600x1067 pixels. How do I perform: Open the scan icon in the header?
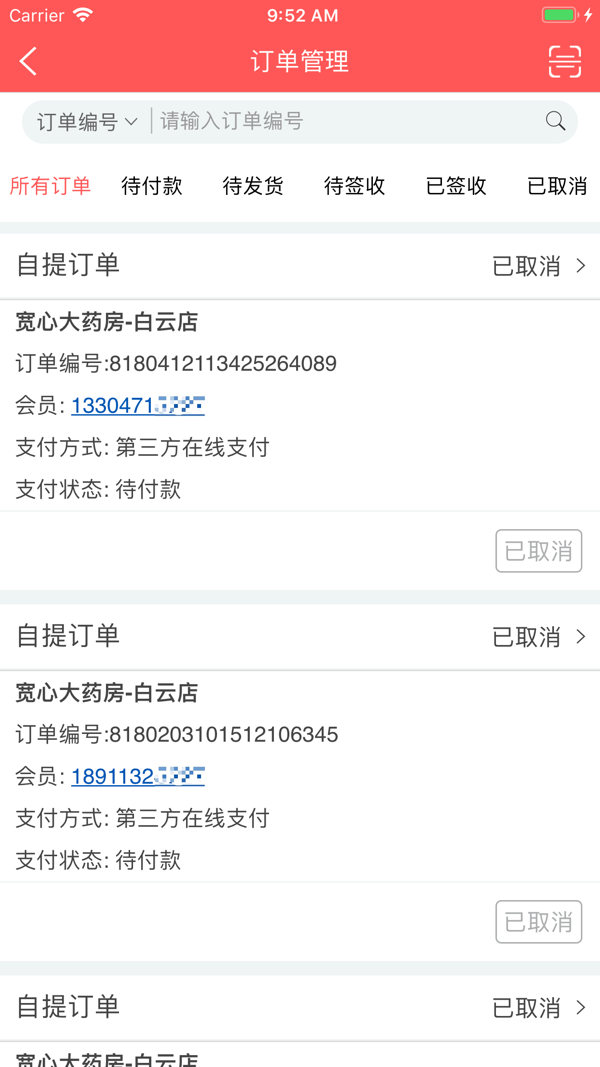(x=565, y=62)
